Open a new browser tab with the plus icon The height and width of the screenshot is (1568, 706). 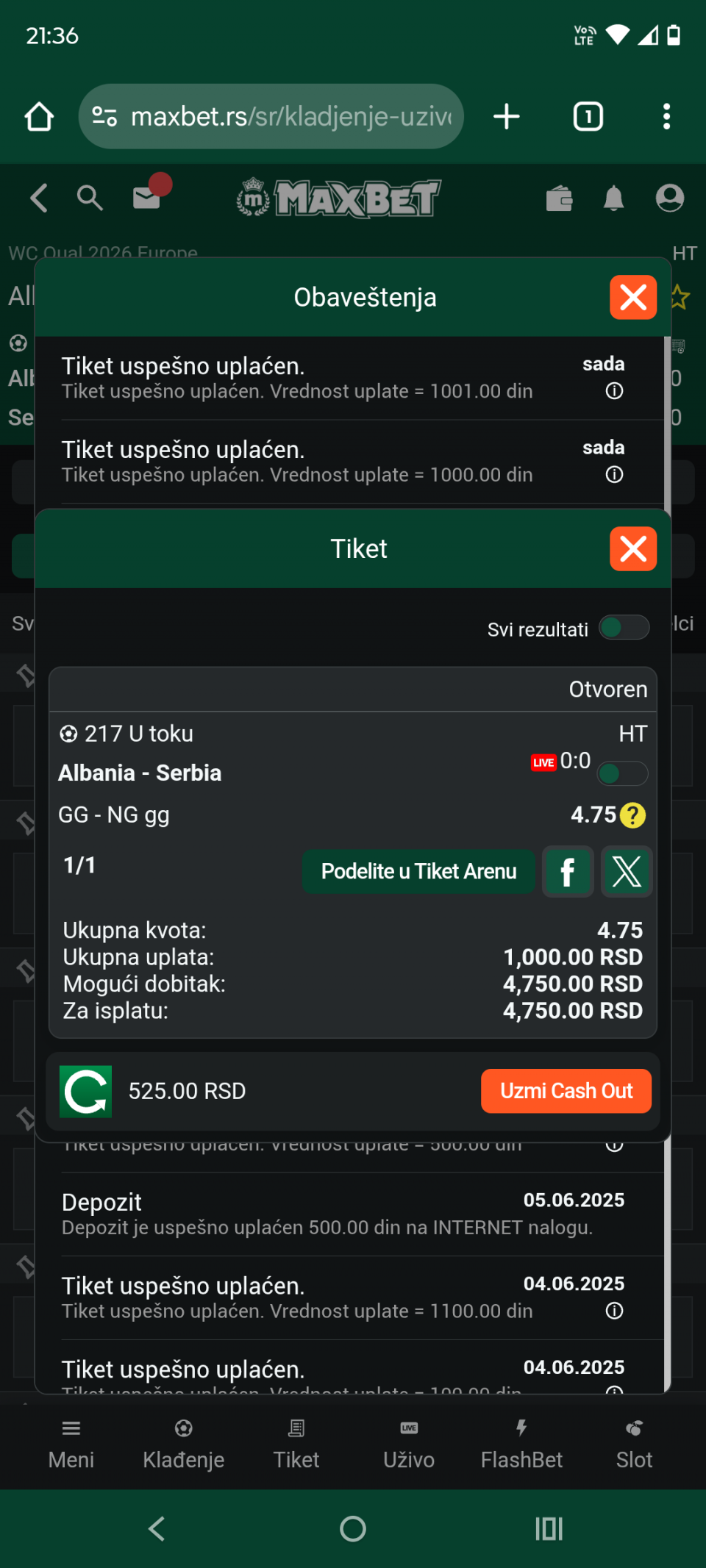pyautogui.click(x=506, y=116)
